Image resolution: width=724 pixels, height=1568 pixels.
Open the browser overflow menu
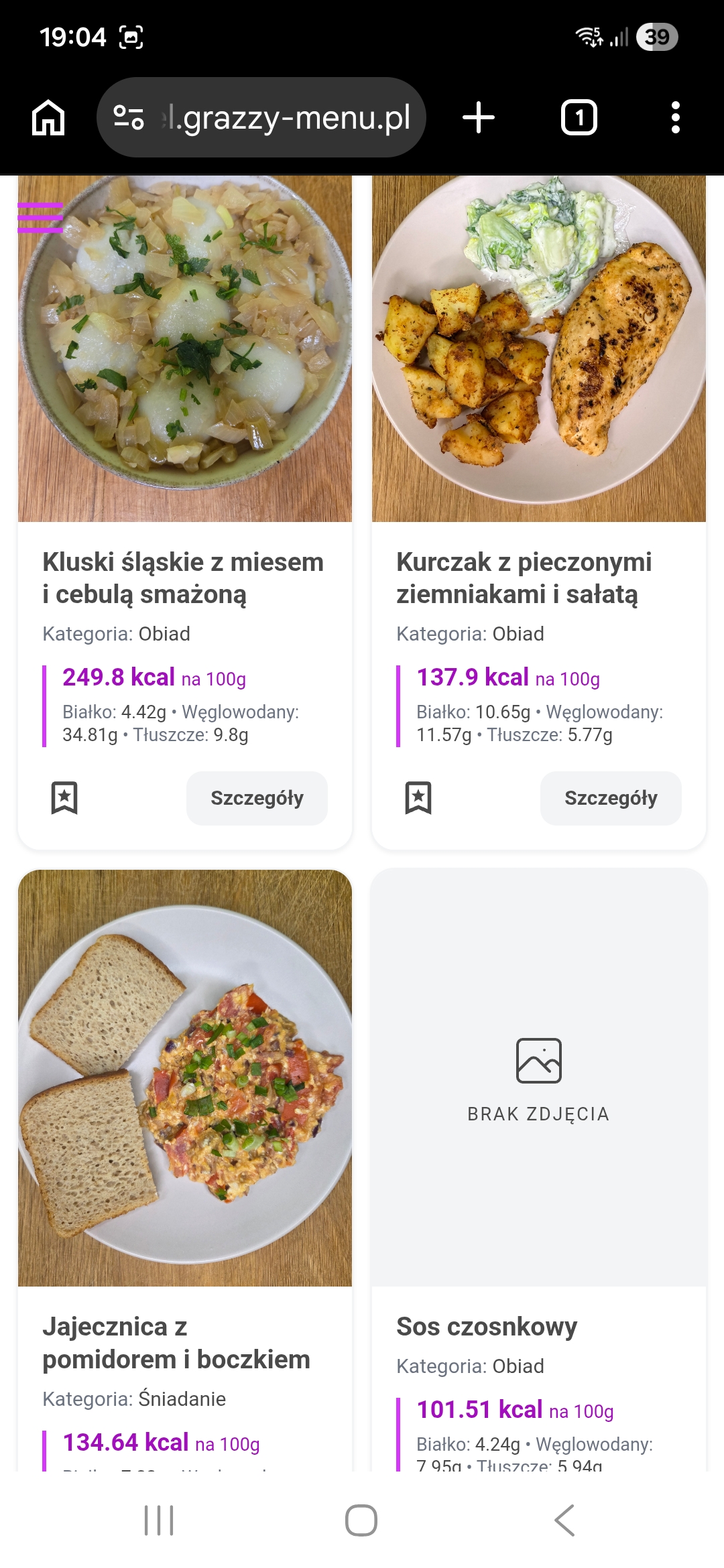tap(675, 118)
